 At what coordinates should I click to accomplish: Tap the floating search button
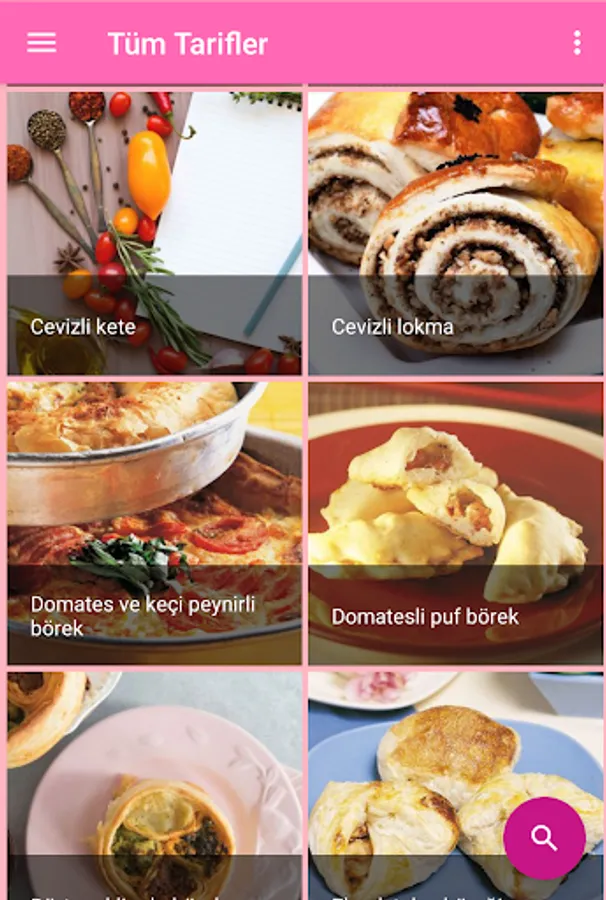[x=544, y=838]
